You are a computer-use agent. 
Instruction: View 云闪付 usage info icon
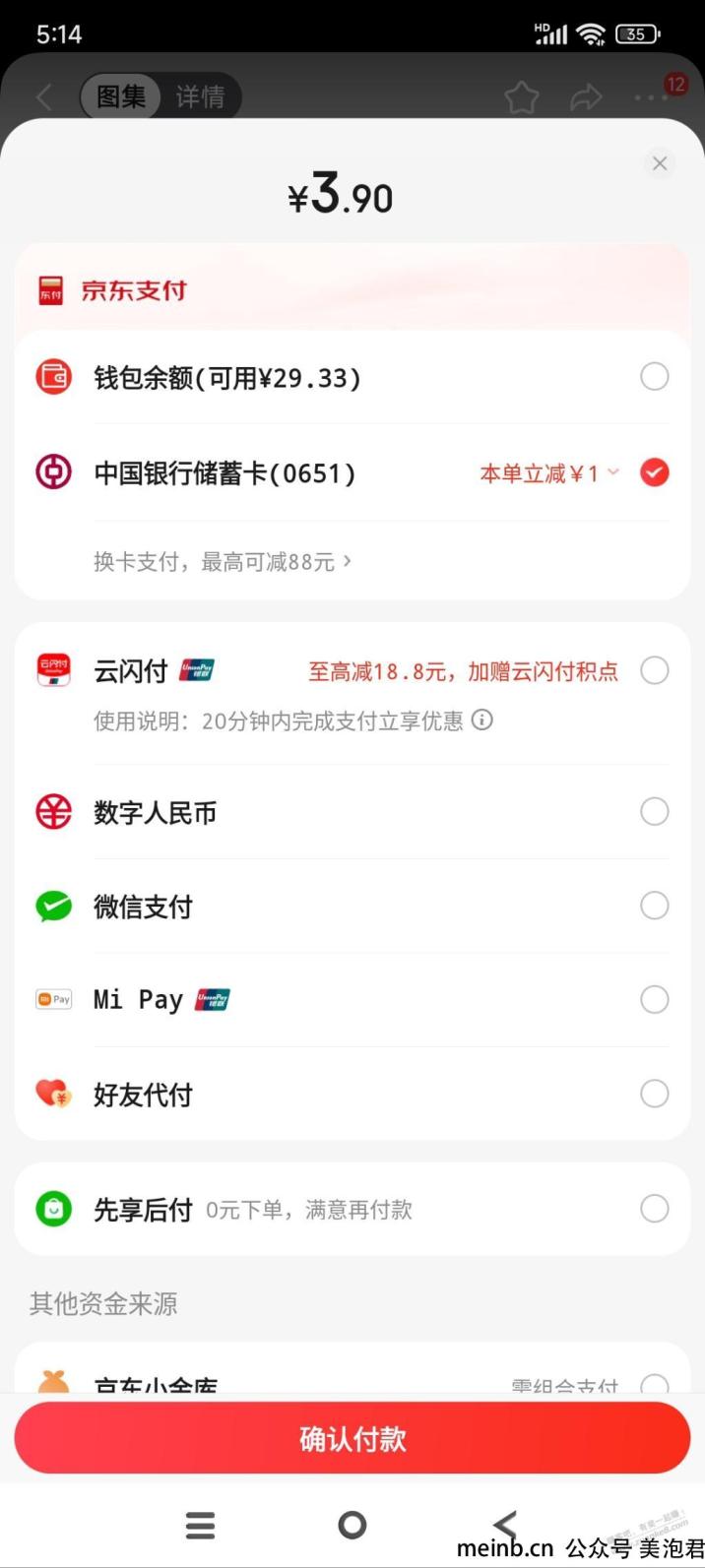[x=481, y=720]
